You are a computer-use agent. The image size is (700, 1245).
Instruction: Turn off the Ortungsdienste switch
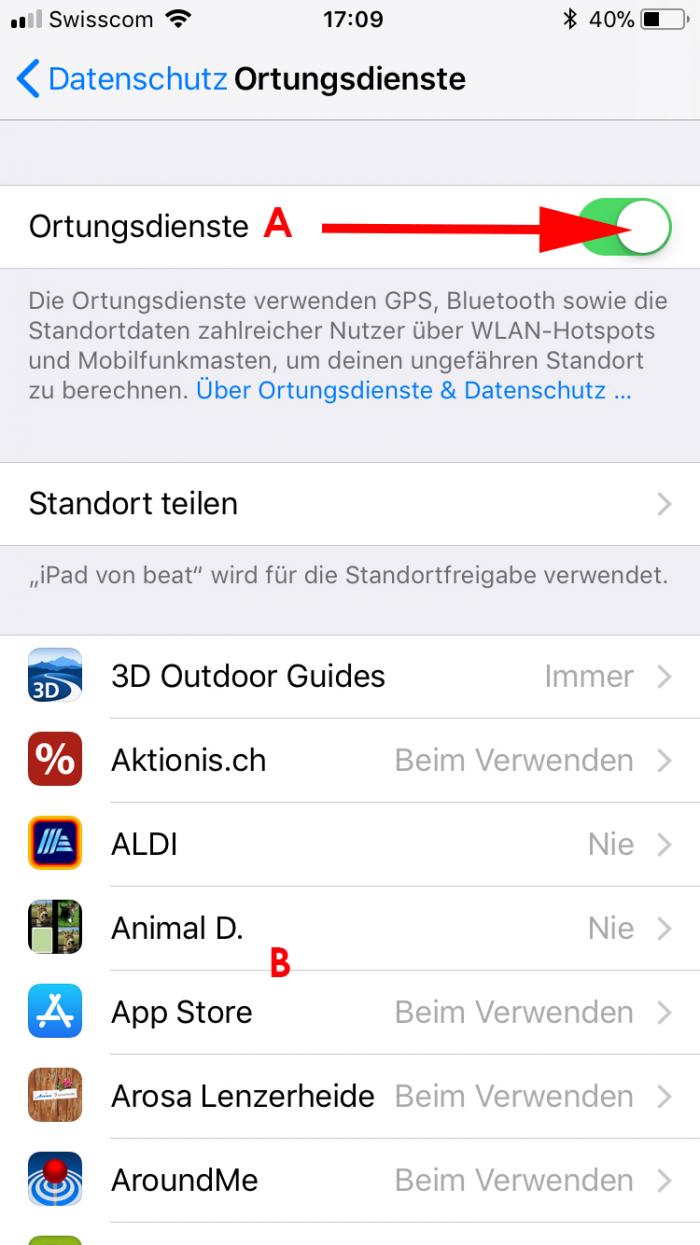[624, 226]
